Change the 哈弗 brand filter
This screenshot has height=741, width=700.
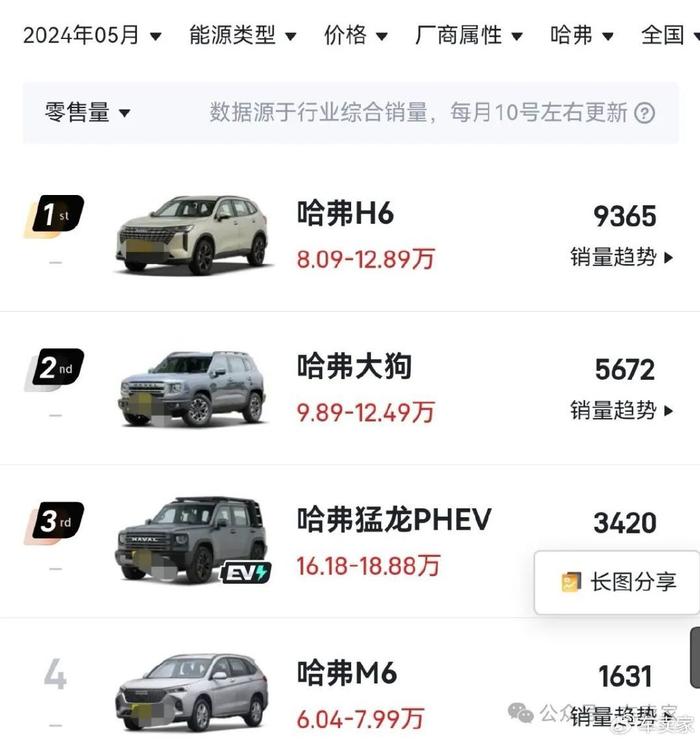582,36
